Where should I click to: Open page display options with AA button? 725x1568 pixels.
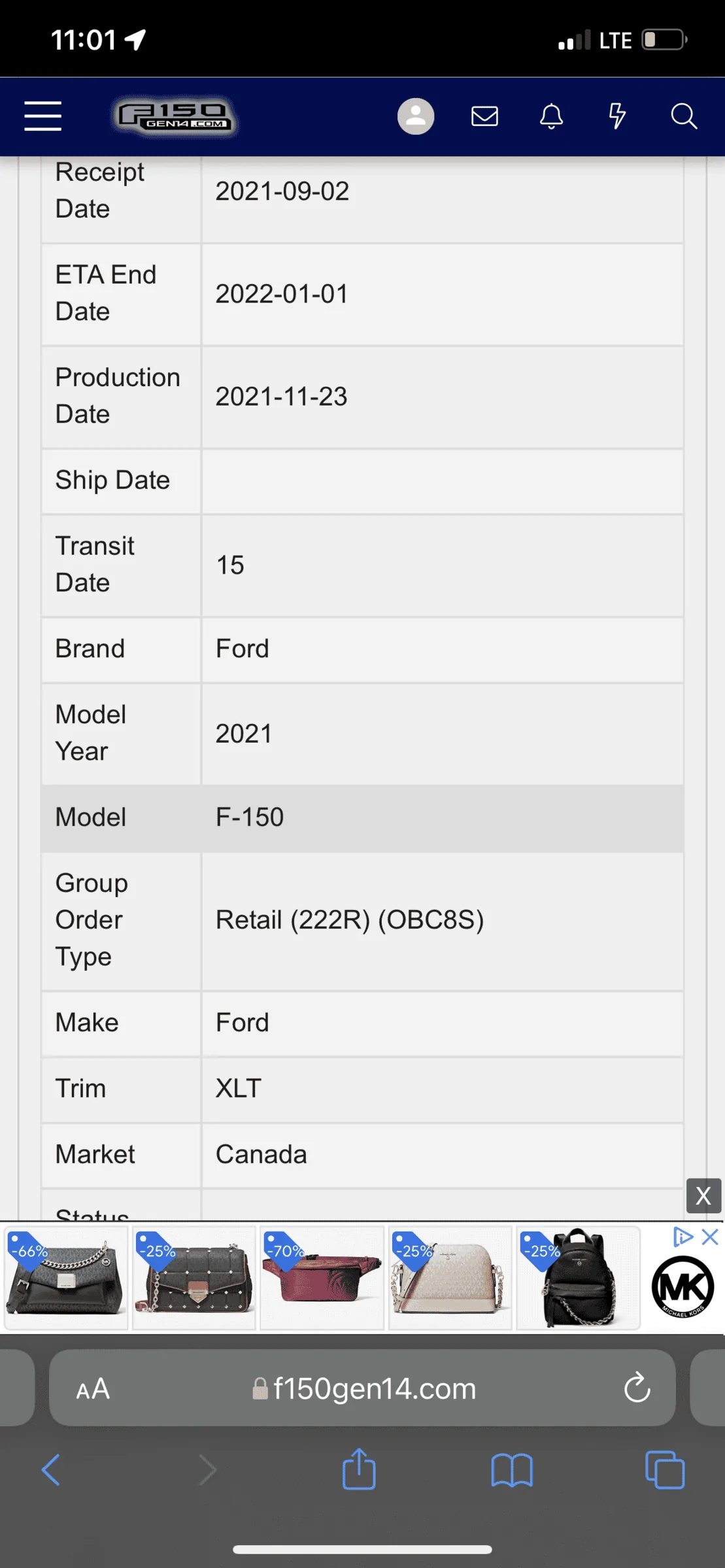[90, 1389]
